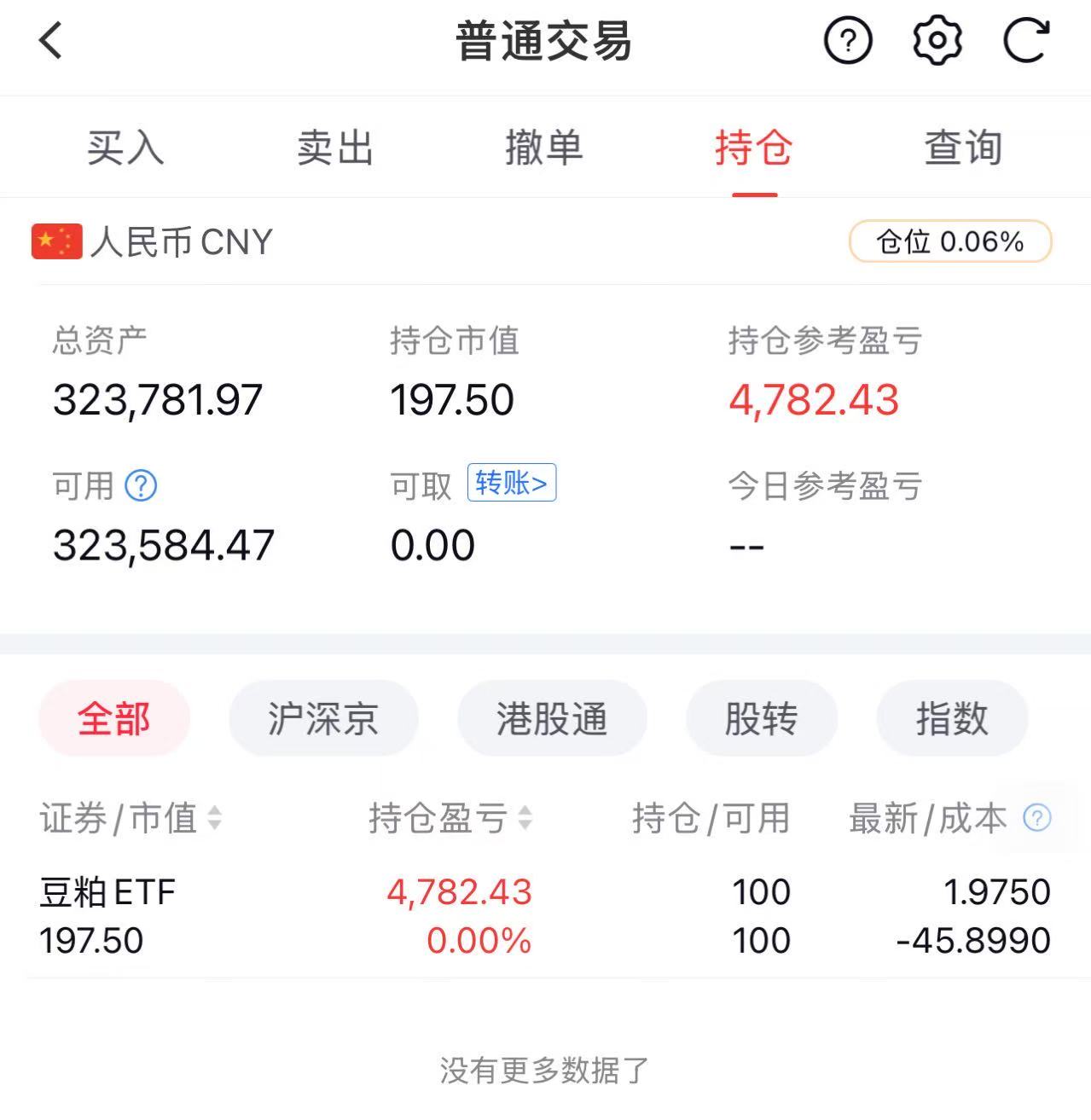Open the help question mark icon

coord(848,41)
